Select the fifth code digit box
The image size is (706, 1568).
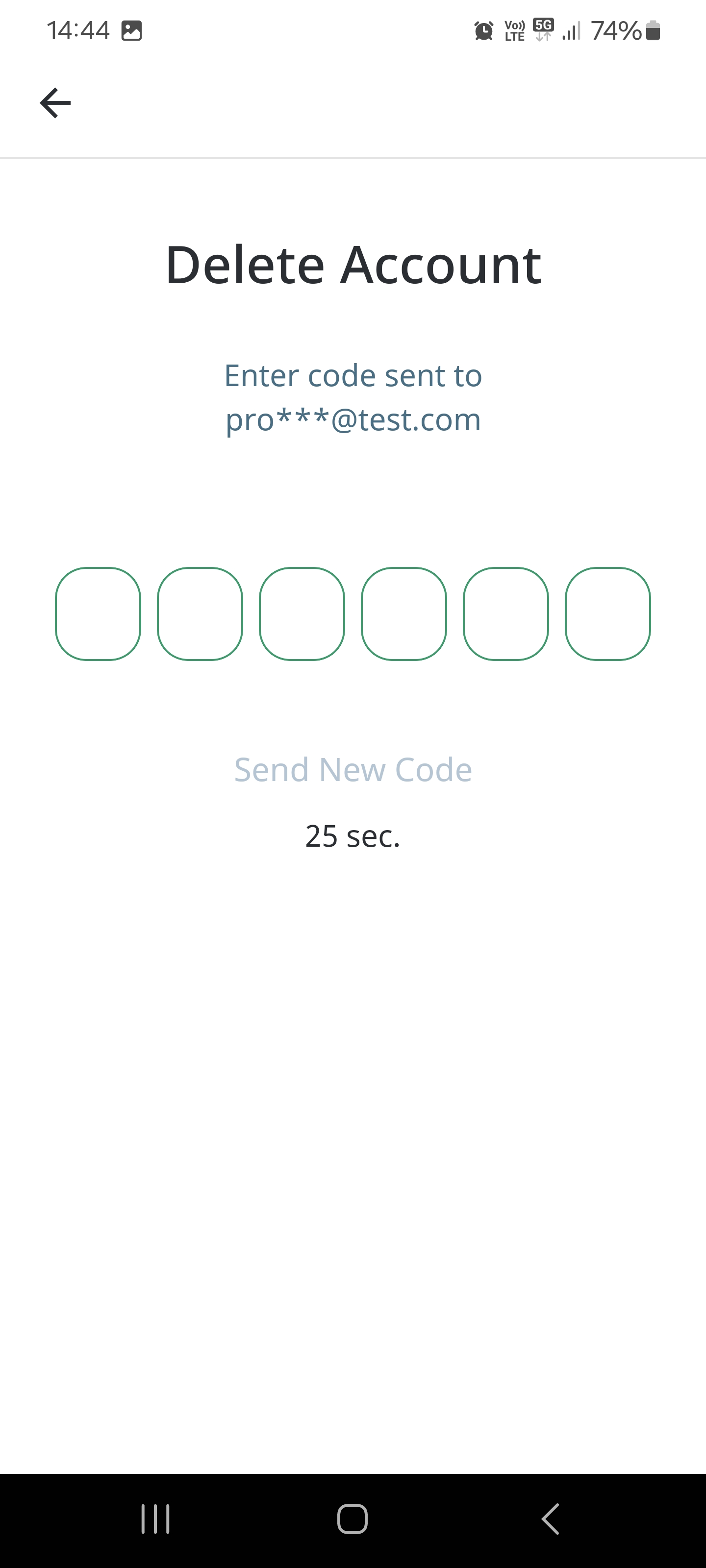pyautogui.click(x=505, y=613)
